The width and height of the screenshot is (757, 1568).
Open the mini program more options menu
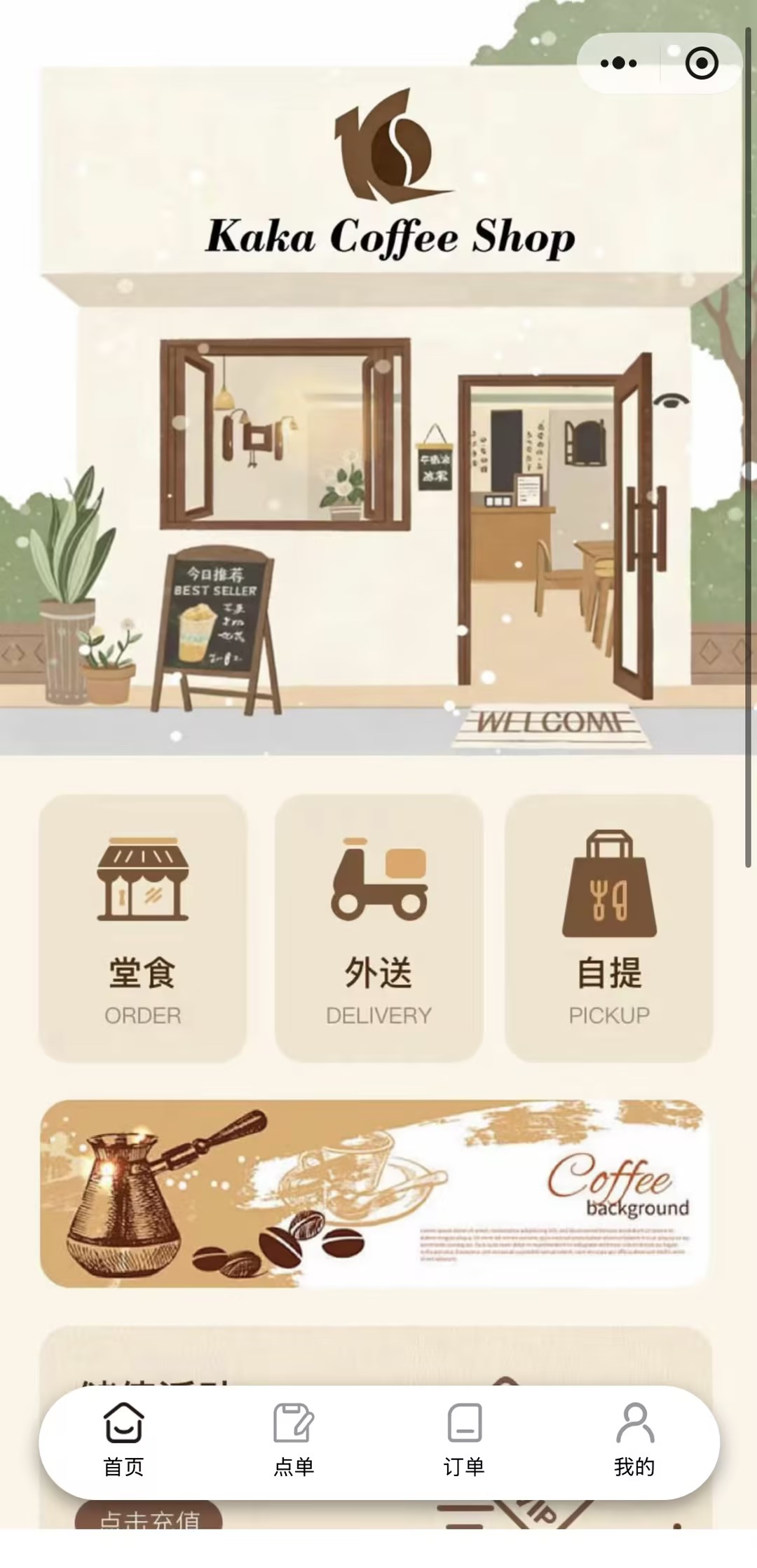point(619,63)
